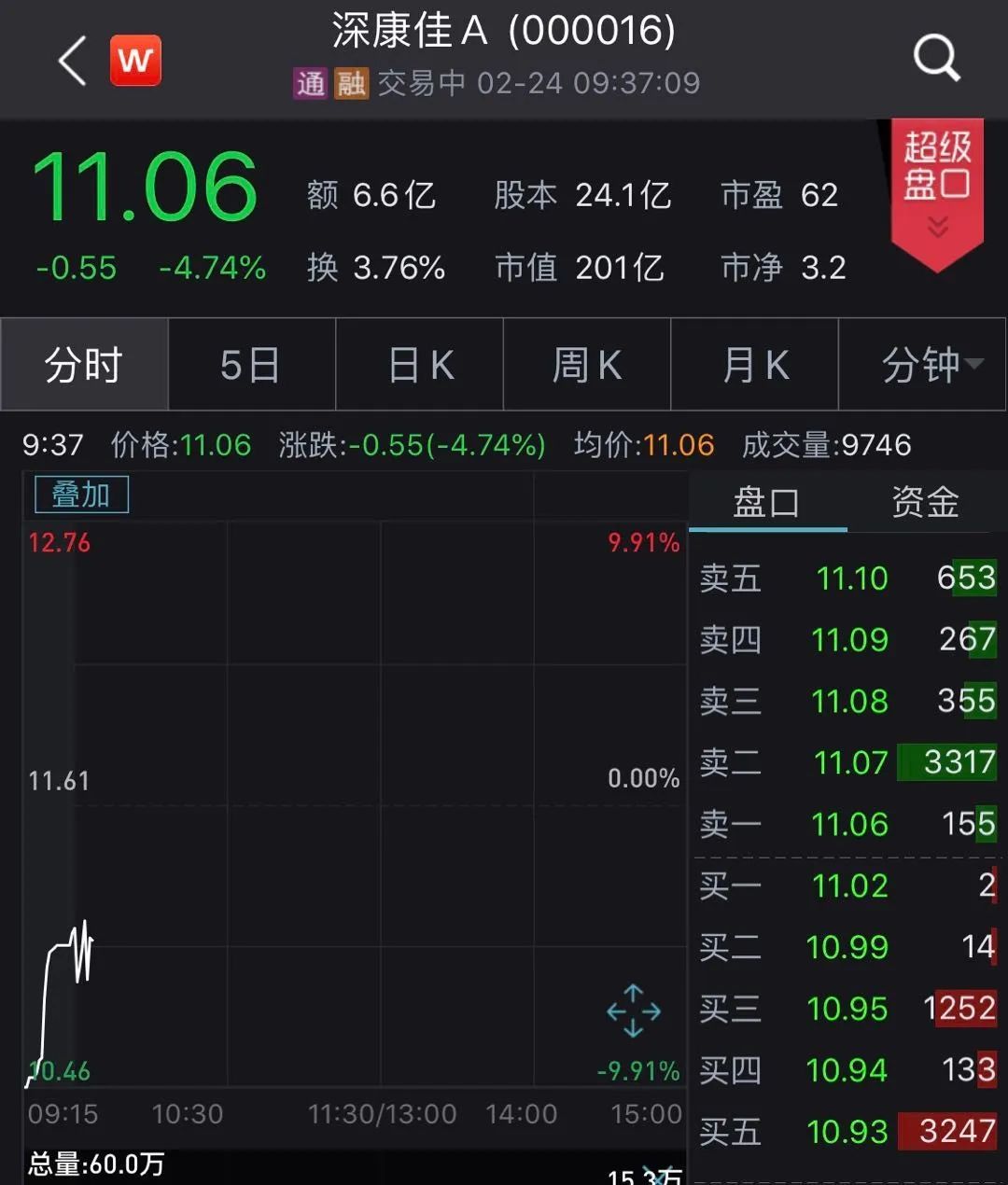Switch to the 分时 chart tab
Screen dimensions: 1008x1185
(84, 365)
